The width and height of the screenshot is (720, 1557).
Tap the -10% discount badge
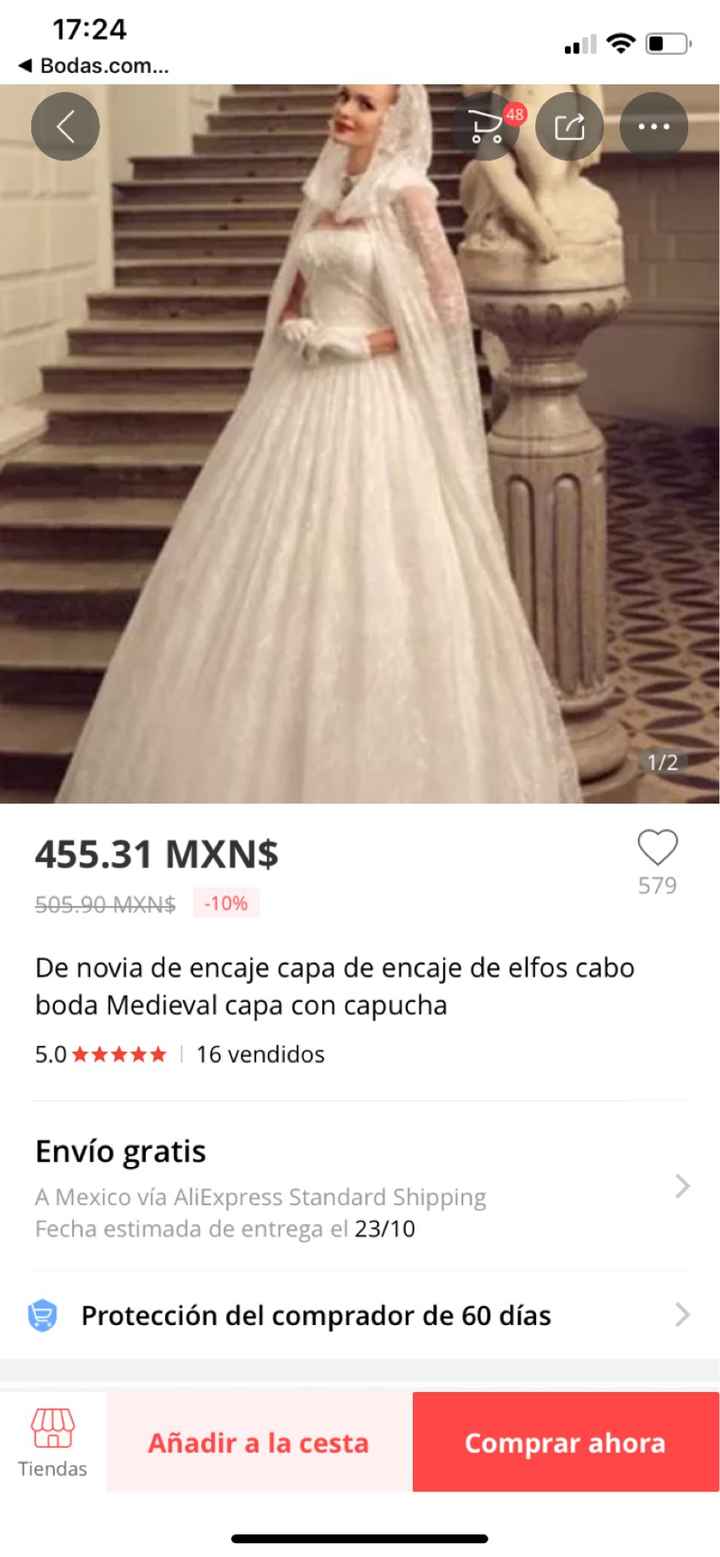point(228,903)
